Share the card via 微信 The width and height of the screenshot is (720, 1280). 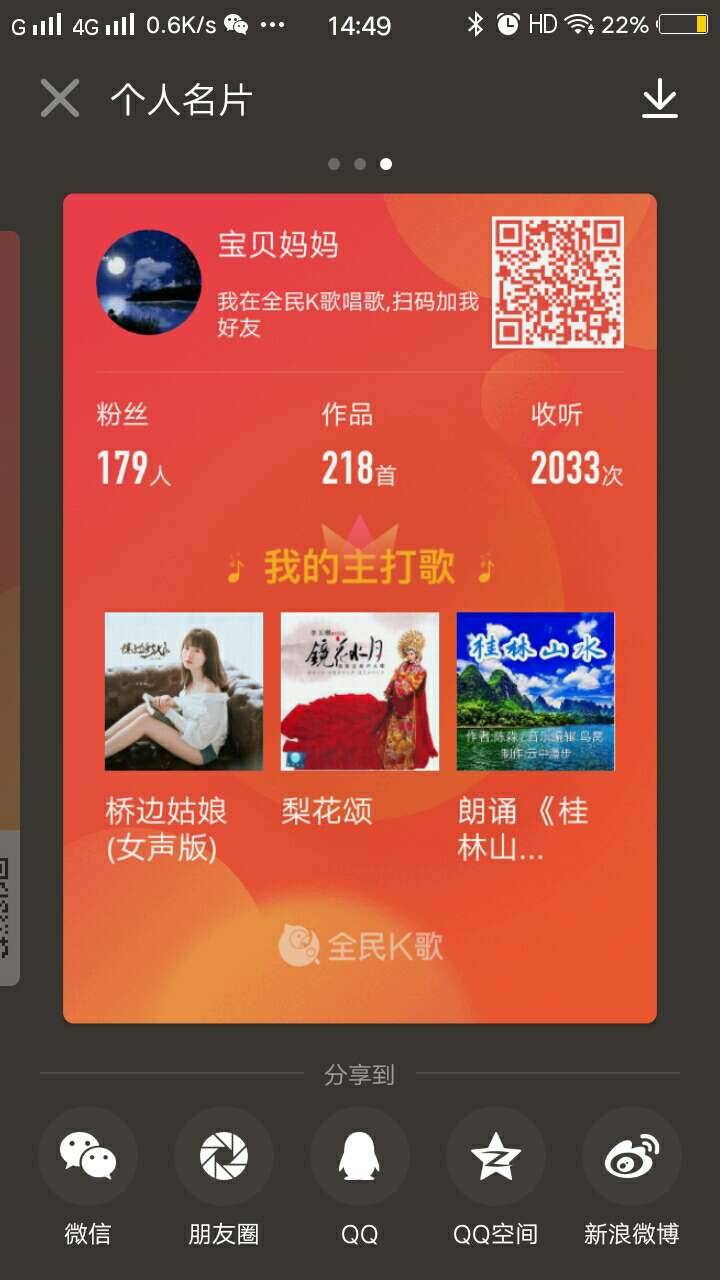coord(88,1156)
